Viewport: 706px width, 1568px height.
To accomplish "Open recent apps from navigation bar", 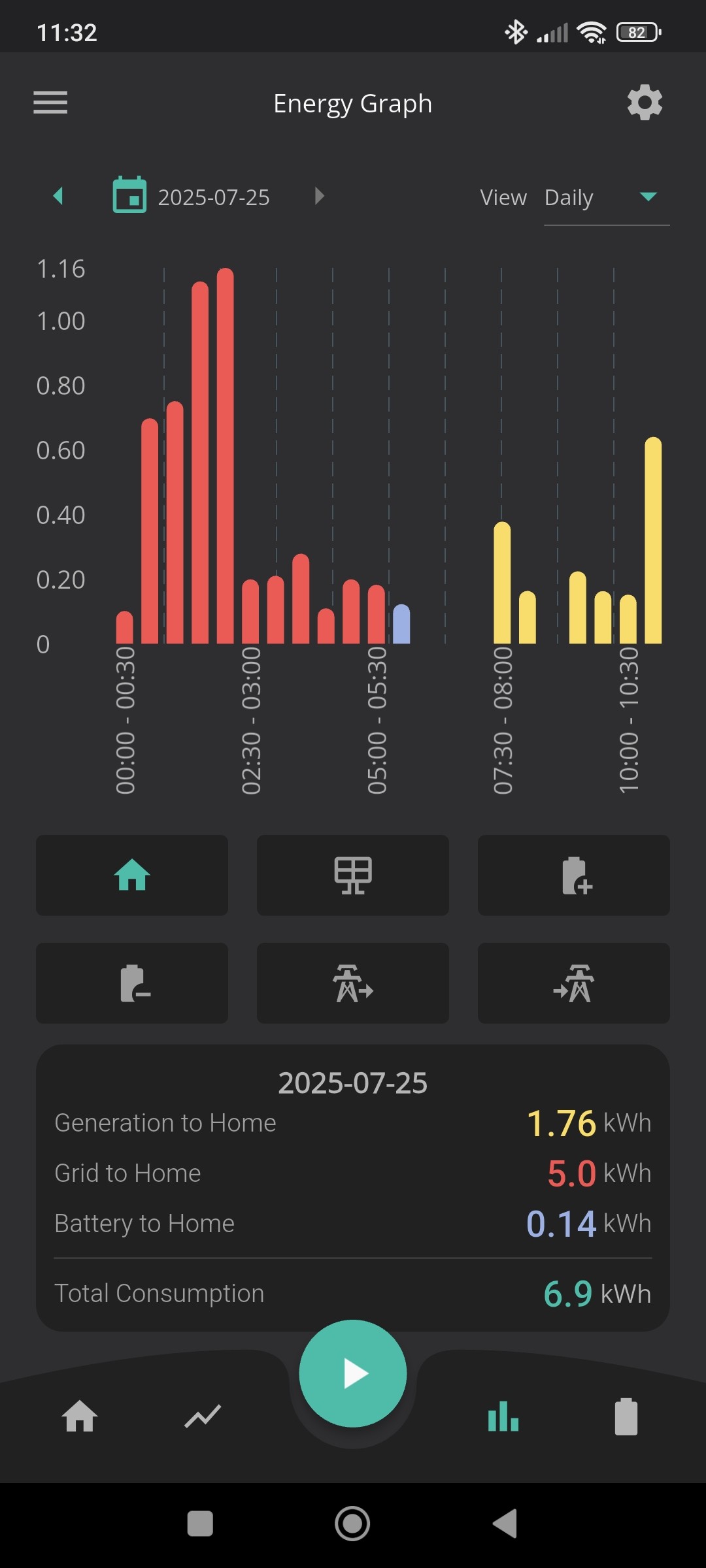I will 200,1524.
